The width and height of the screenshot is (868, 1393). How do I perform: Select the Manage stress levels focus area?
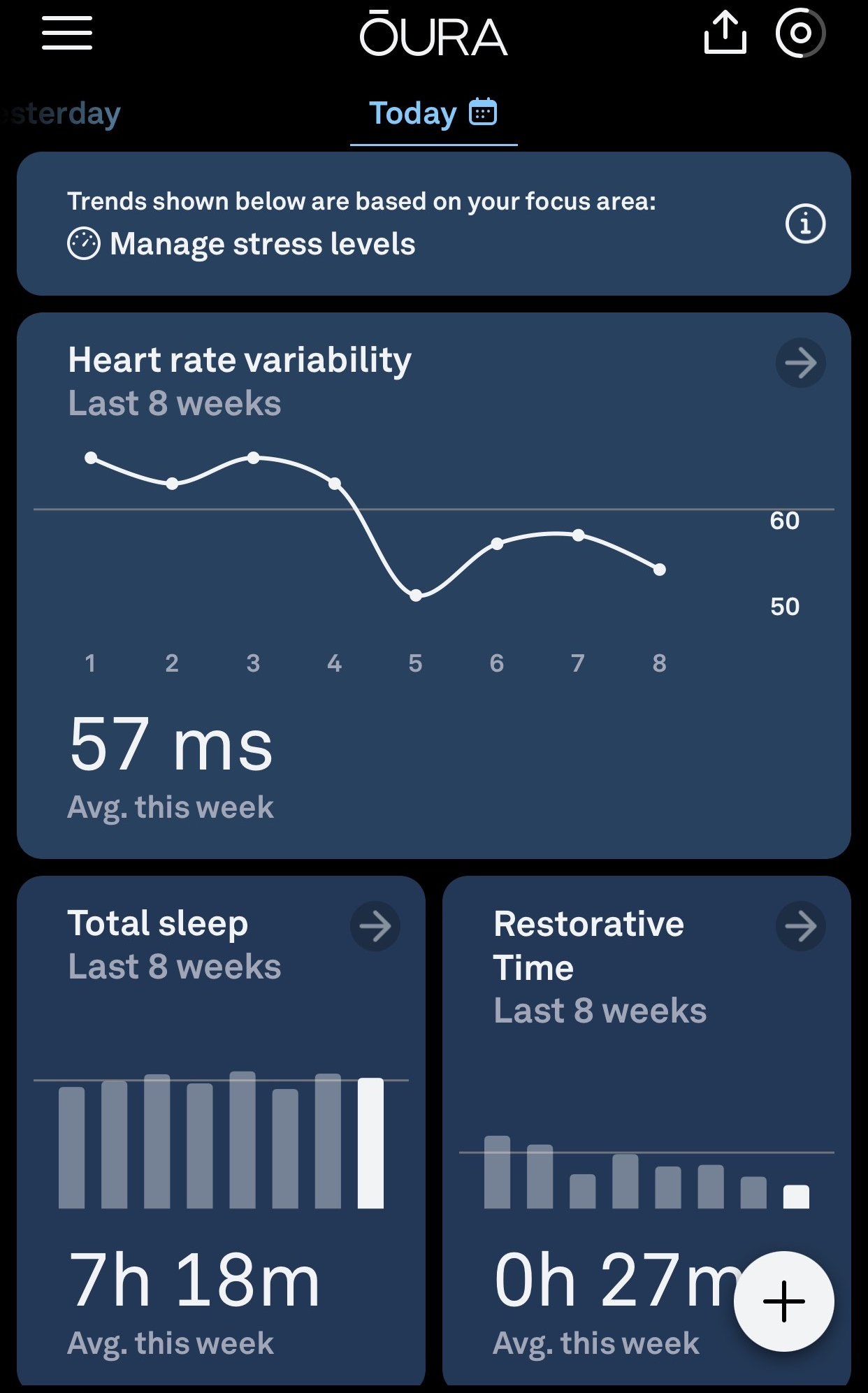[262, 244]
